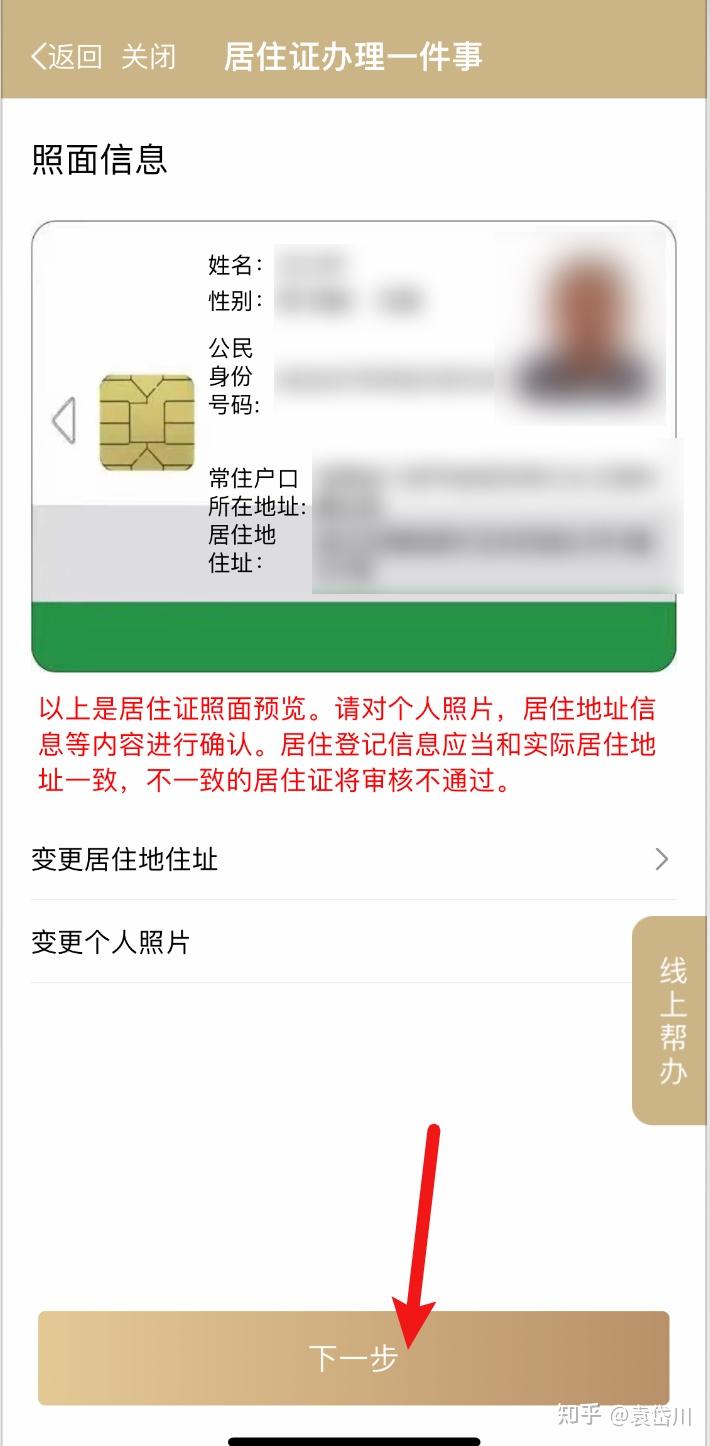The width and height of the screenshot is (710, 1446).
Task: Go back using the 返回 button
Action: tap(66, 57)
